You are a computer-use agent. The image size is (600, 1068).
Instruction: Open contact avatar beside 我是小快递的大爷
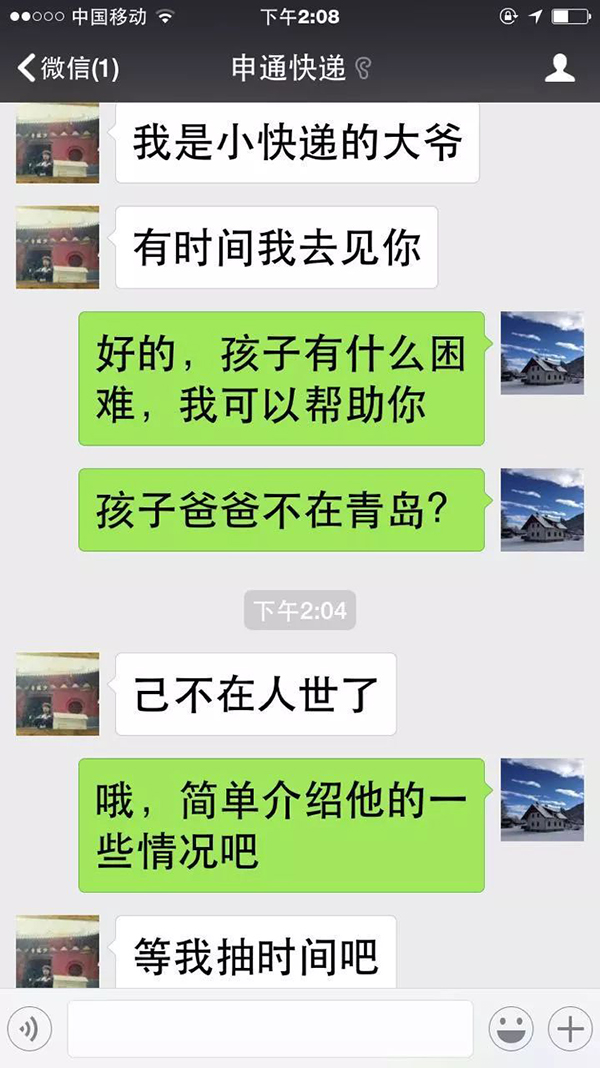click(x=57, y=144)
